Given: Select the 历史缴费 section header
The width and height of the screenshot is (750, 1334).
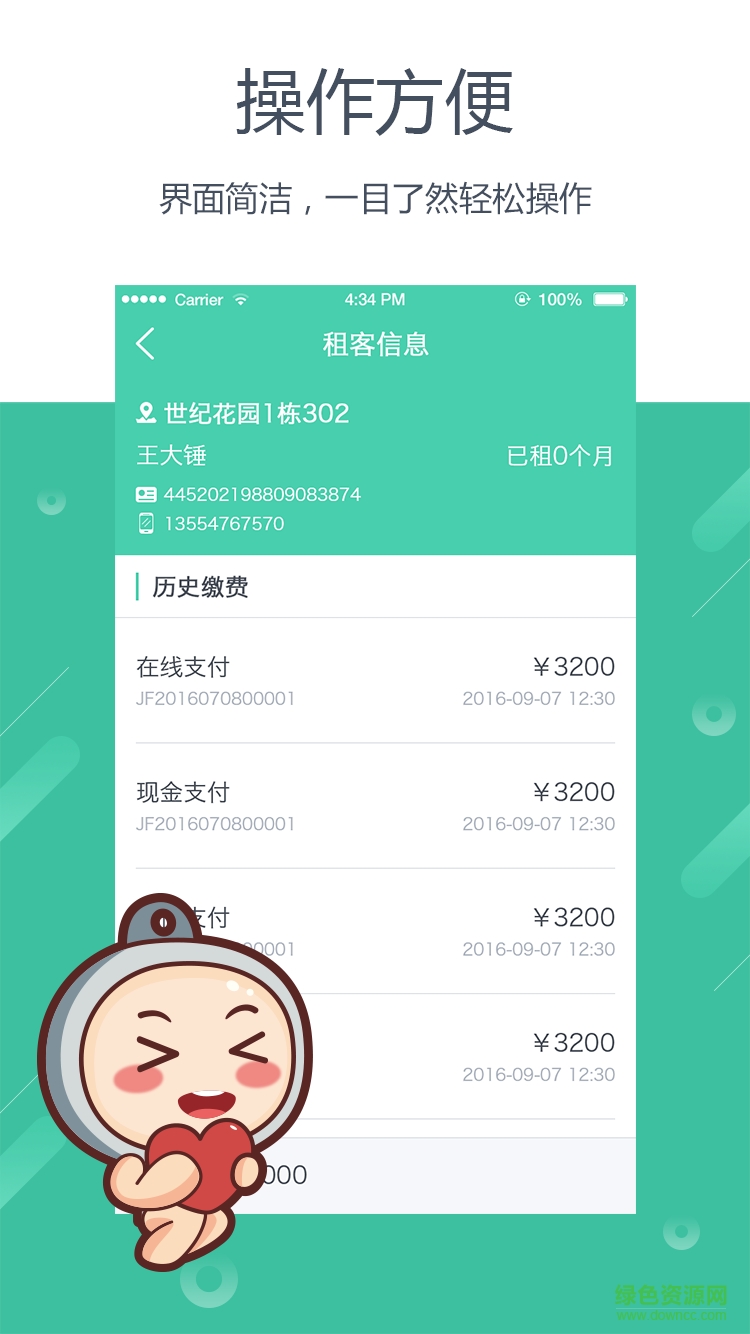Looking at the screenshot, I should point(200,587).
